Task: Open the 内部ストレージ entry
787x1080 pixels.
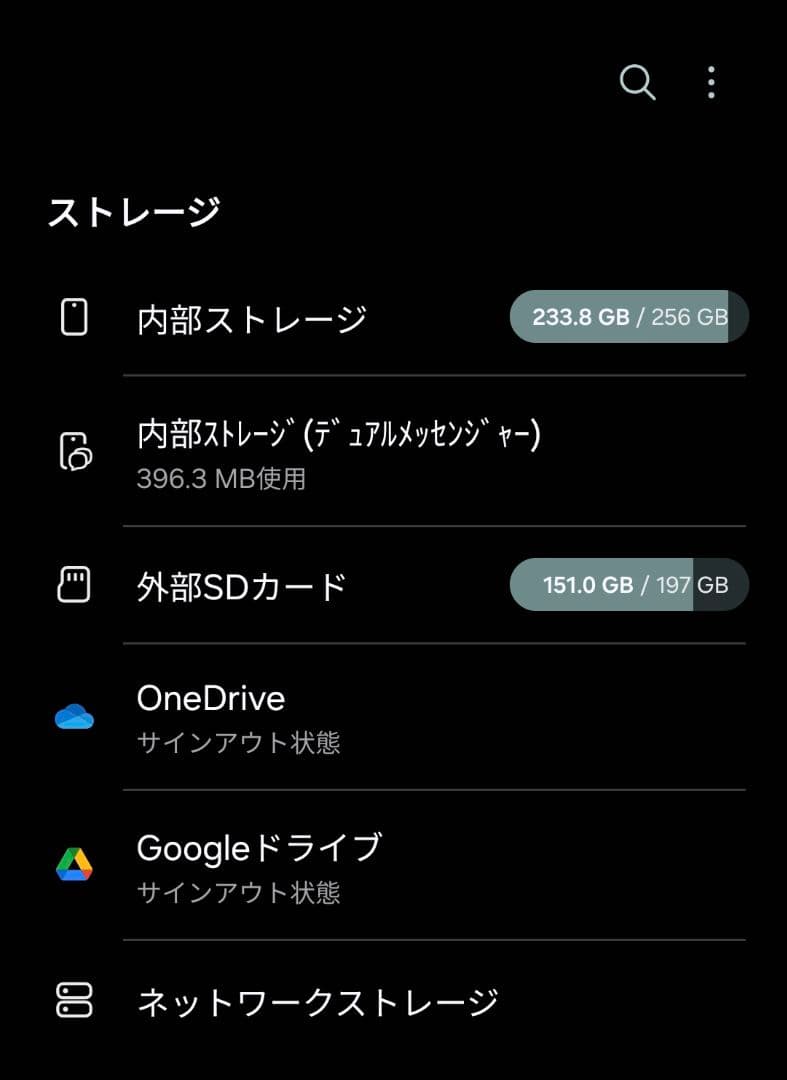Action: [250, 317]
